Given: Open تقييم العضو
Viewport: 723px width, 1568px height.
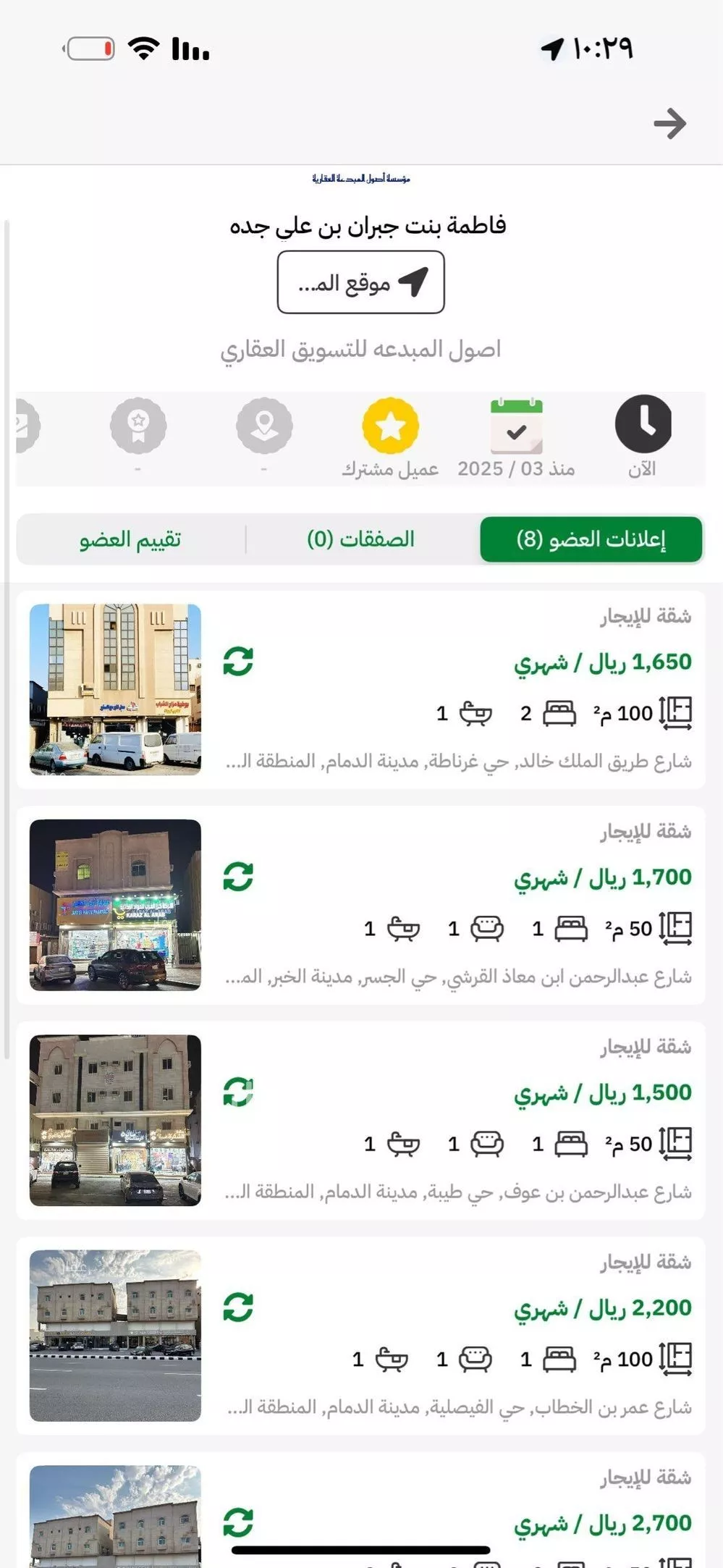Looking at the screenshot, I should (129, 539).
